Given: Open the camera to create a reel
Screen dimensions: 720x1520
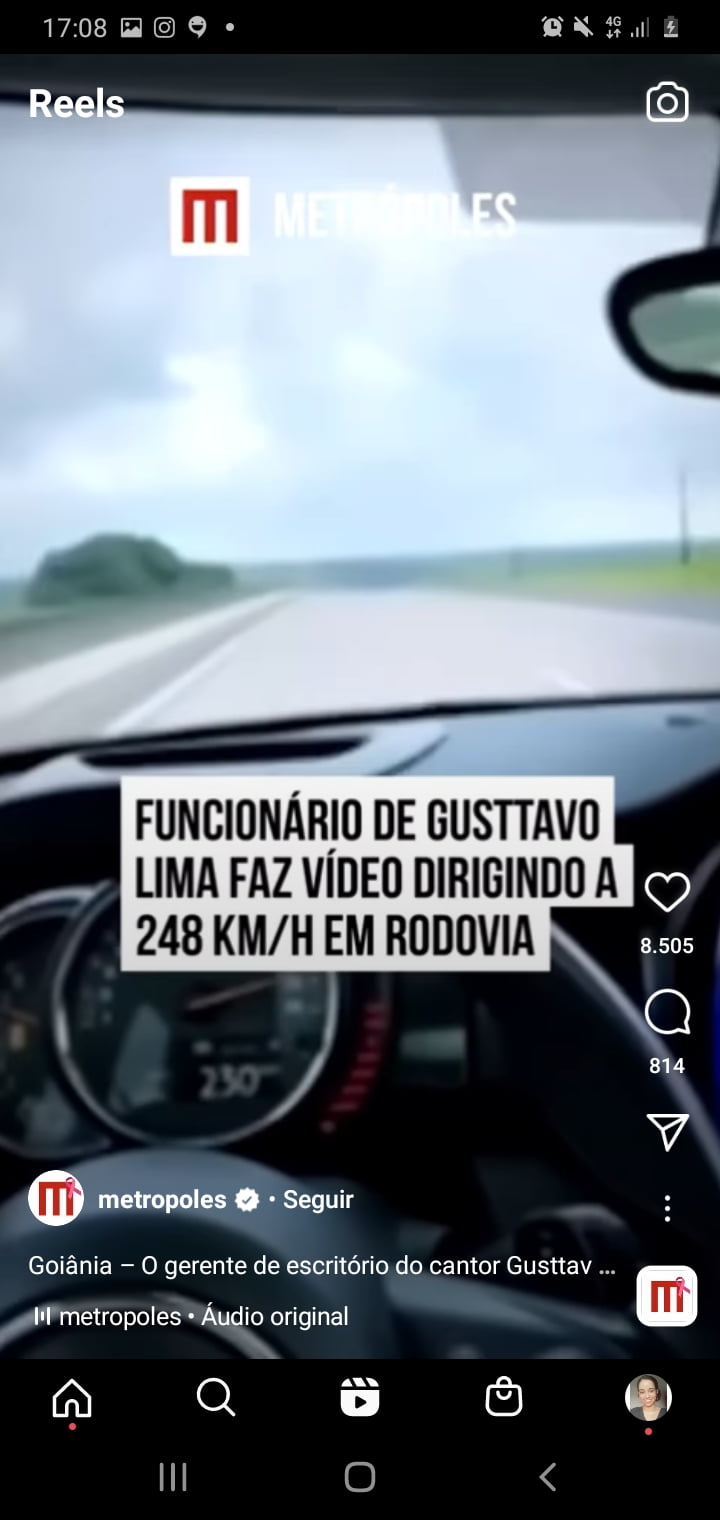Looking at the screenshot, I should [x=667, y=103].
